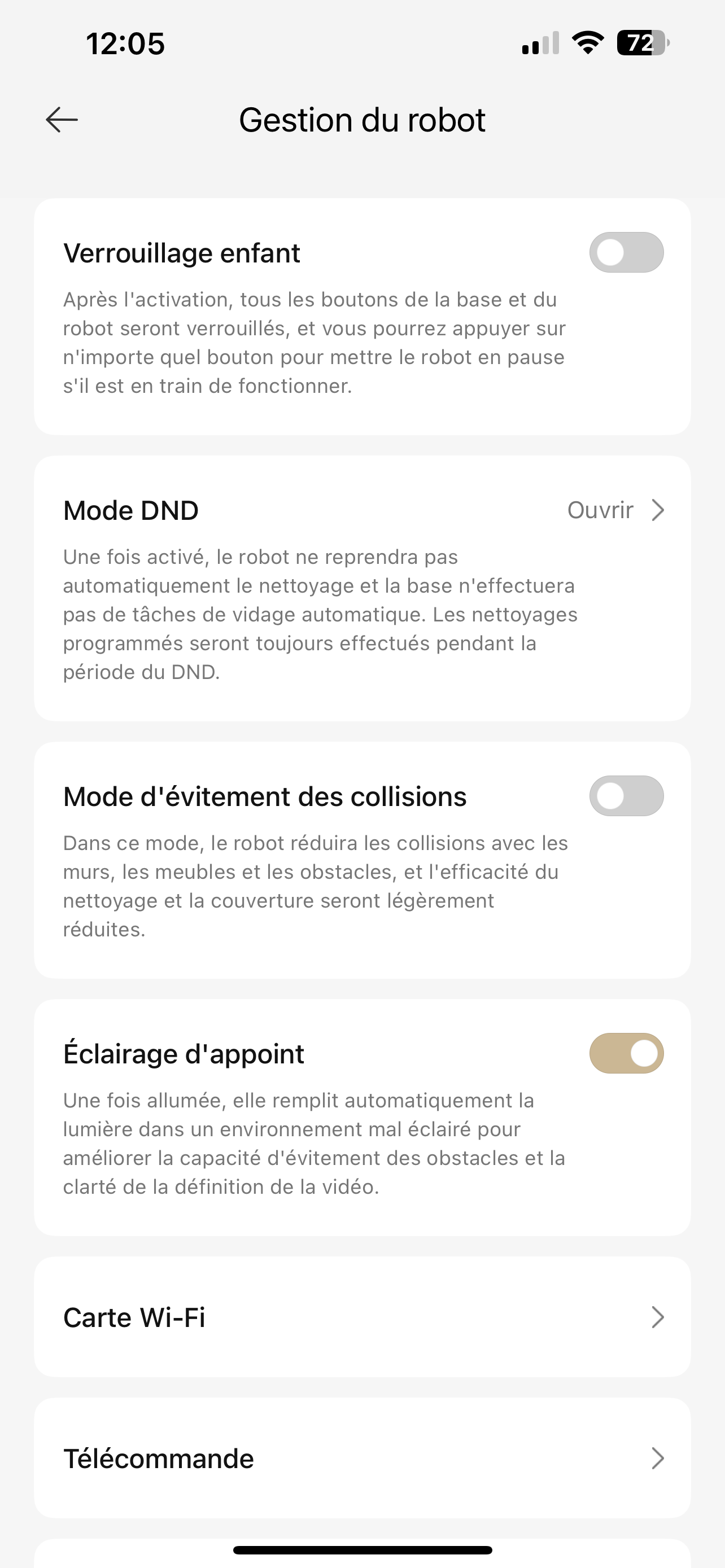
Task: Open Mode DND settings
Action: [x=615, y=510]
